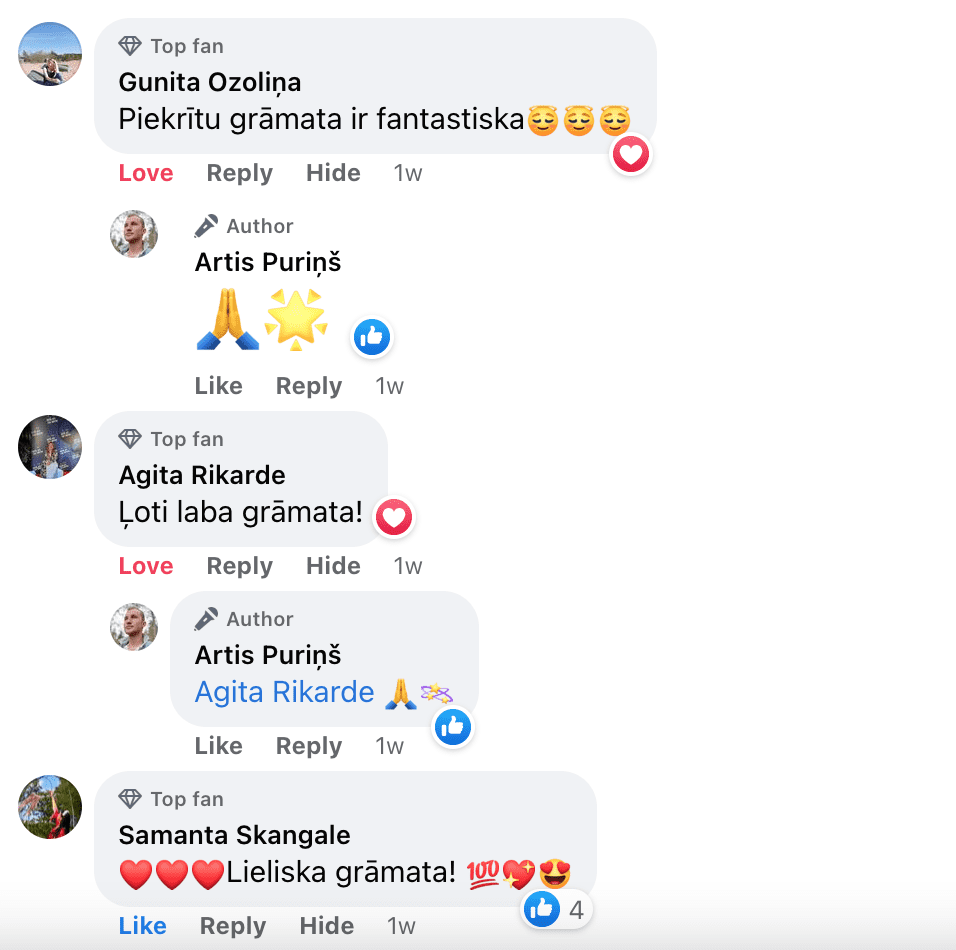The width and height of the screenshot is (956, 950).
Task: Reply to Artis Puriņš's reply mentioning Agita
Action: (x=308, y=746)
